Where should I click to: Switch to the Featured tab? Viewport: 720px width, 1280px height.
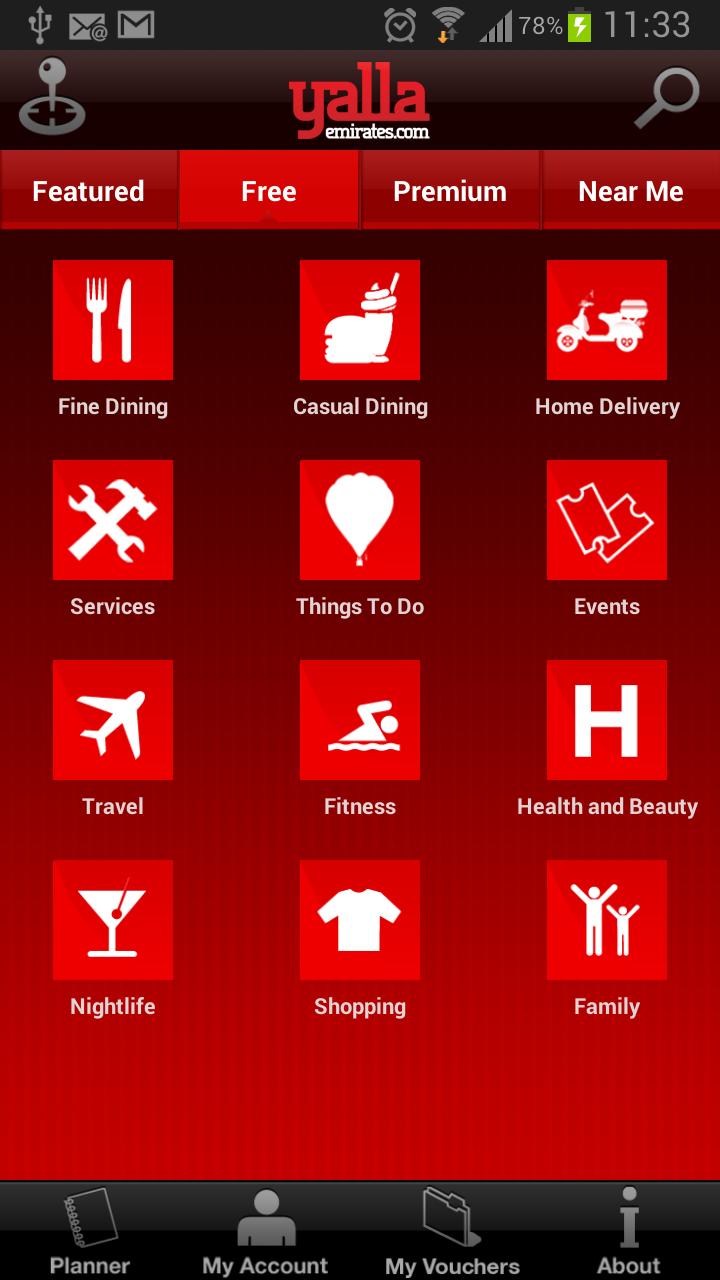[88, 191]
